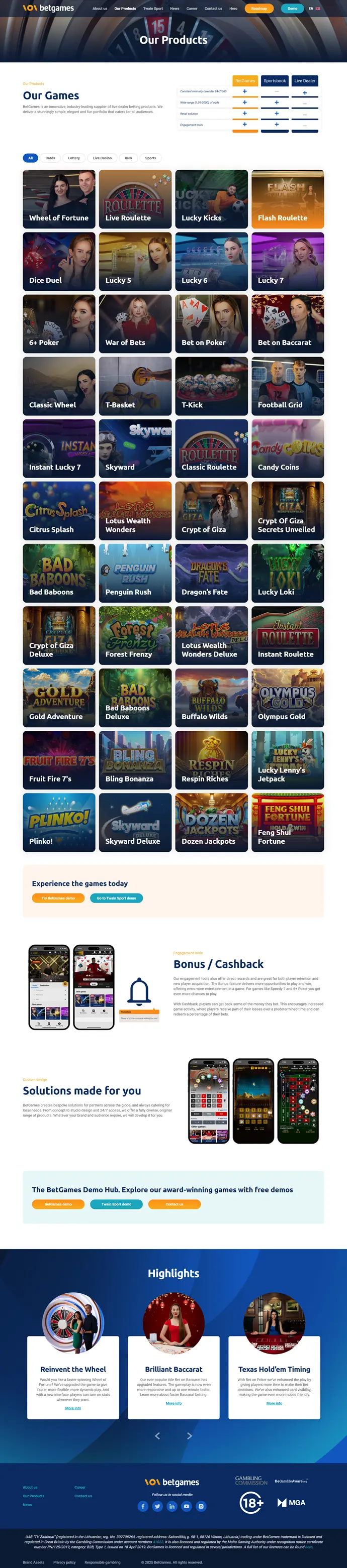Filter games by Cards
The height and width of the screenshot is (1568, 347).
coord(50,158)
